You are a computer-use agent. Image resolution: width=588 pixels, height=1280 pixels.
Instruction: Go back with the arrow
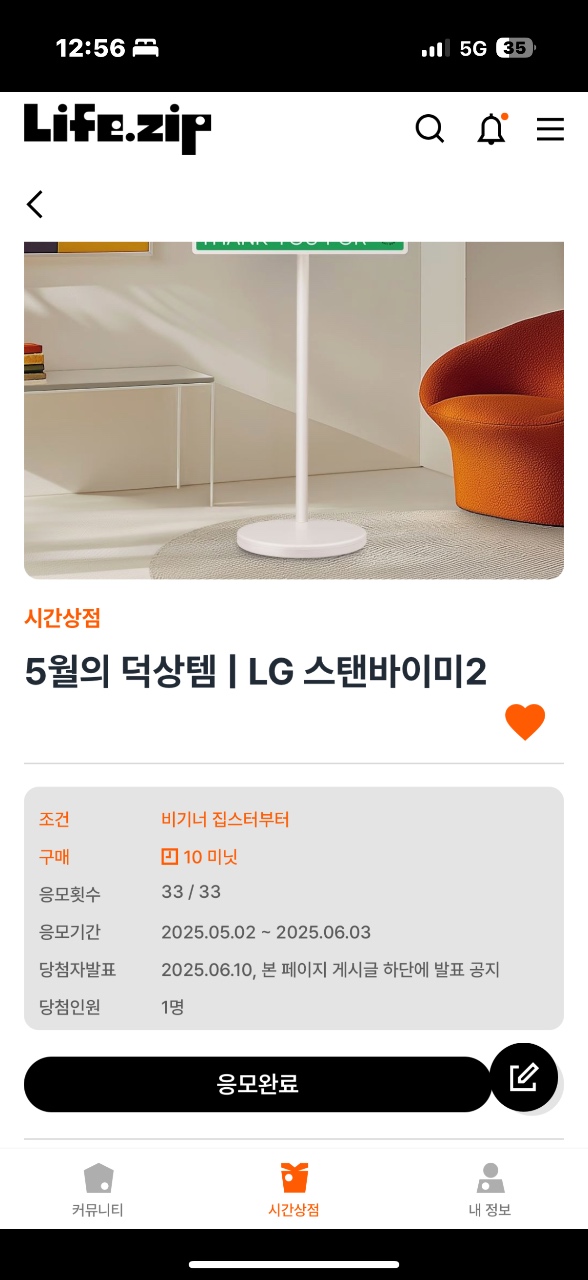[35, 204]
